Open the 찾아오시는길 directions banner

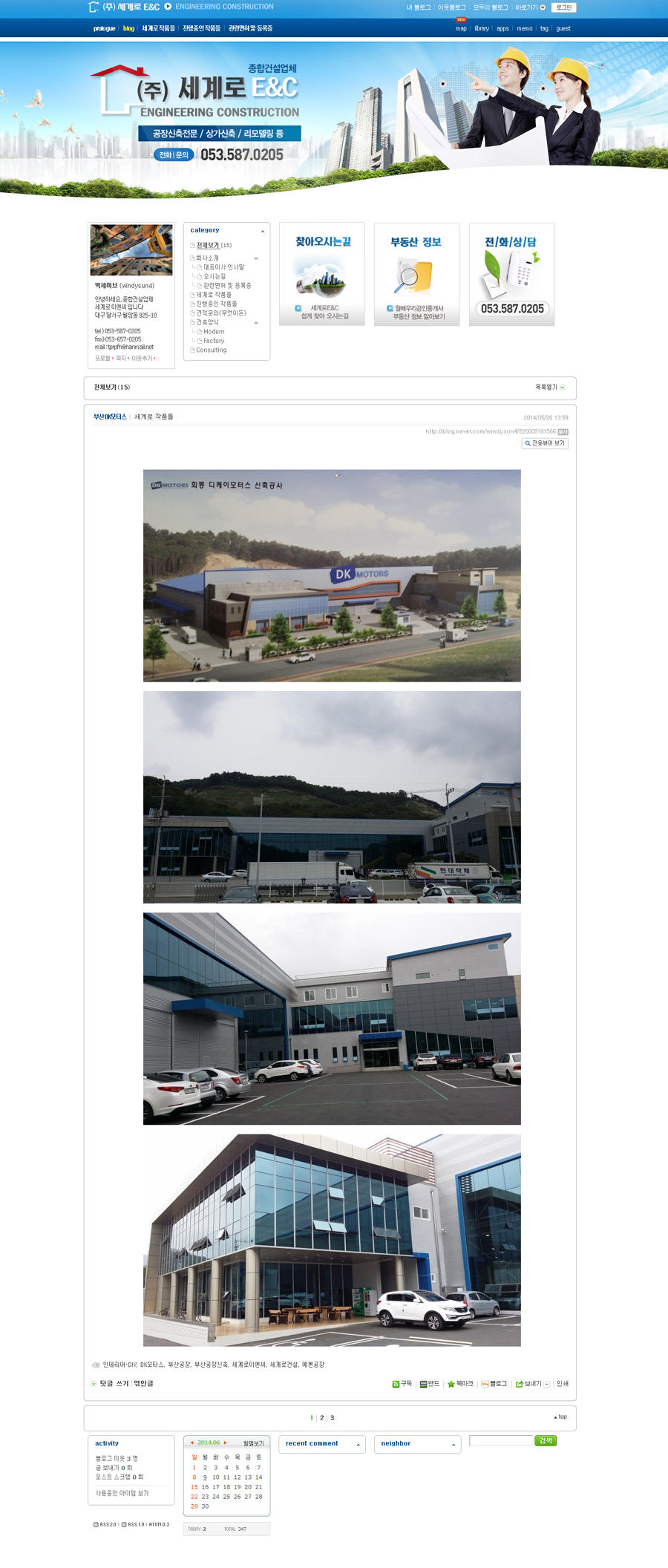click(x=322, y=274)
